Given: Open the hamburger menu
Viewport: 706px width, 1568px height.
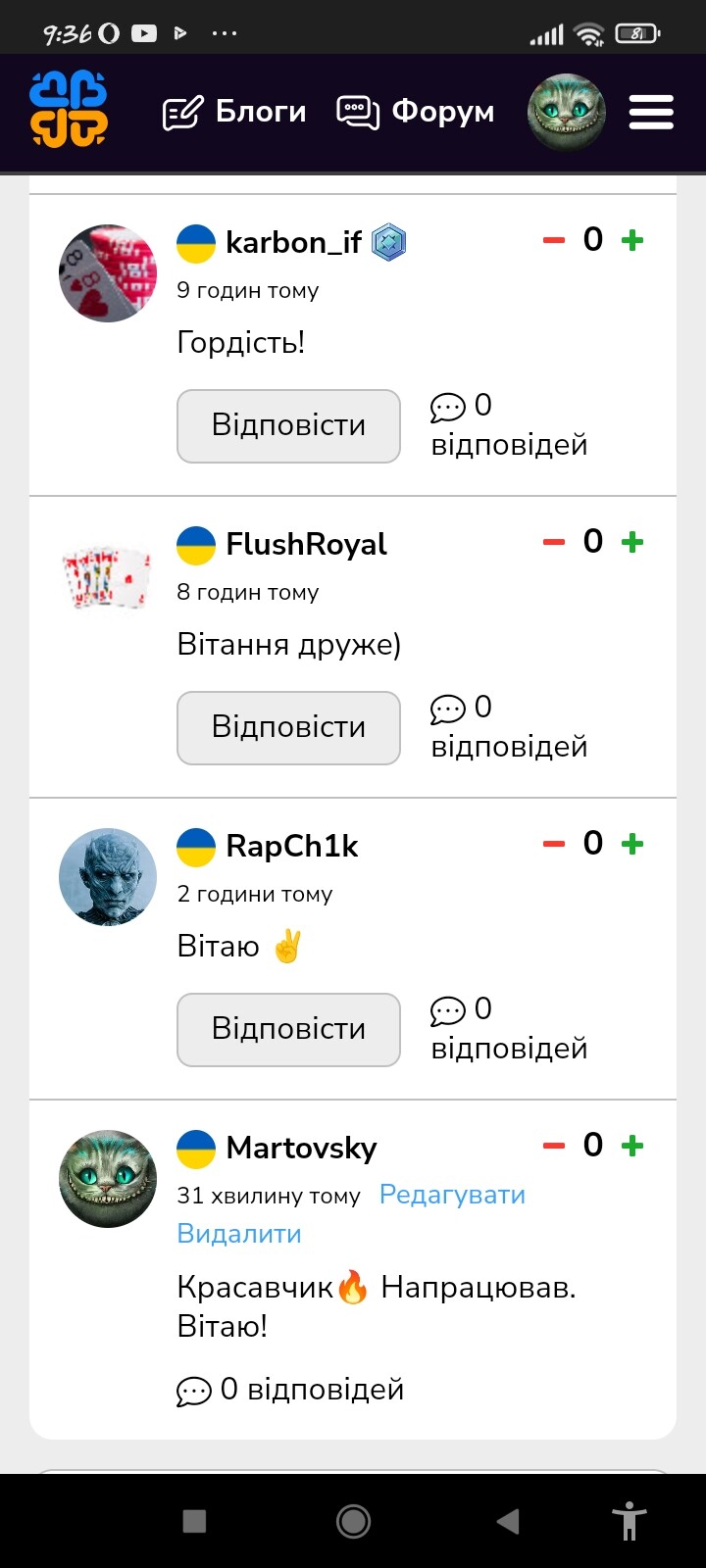Looking at the screenshot, I should click(x=651, y=112).
